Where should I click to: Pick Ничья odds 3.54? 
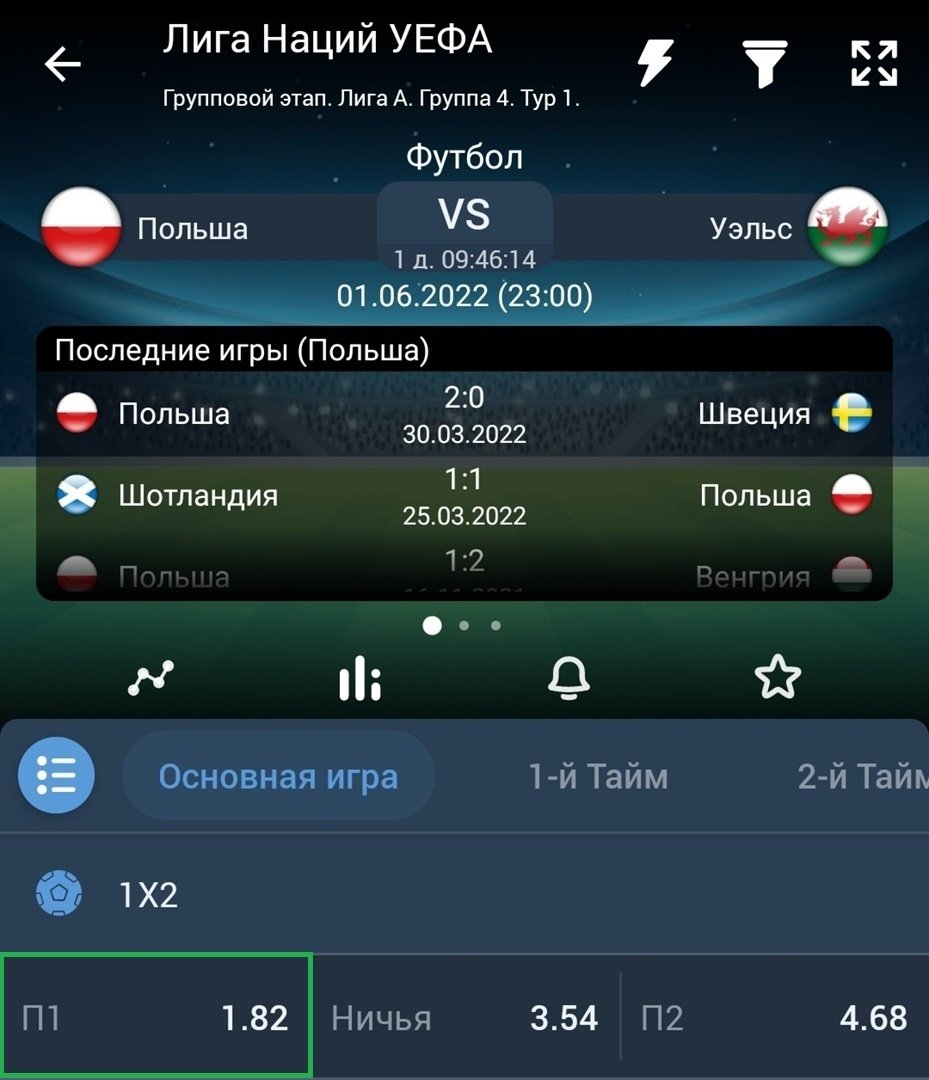pos(464,1018)
